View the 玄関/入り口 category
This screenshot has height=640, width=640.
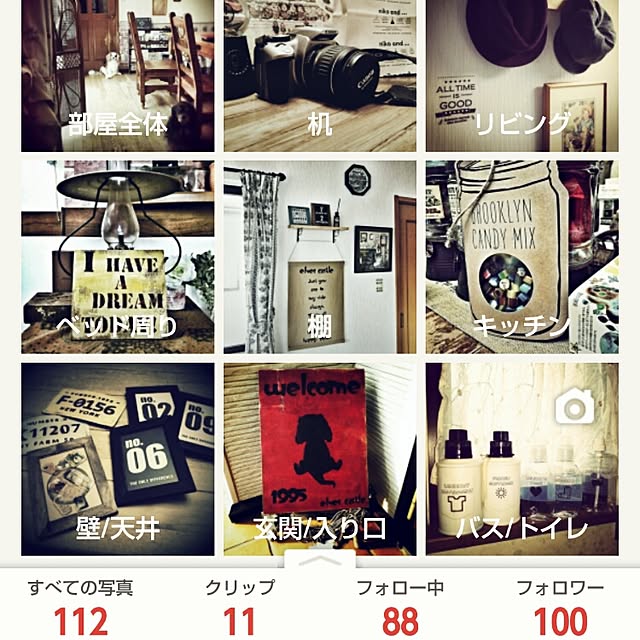click(x=320, y=459)
